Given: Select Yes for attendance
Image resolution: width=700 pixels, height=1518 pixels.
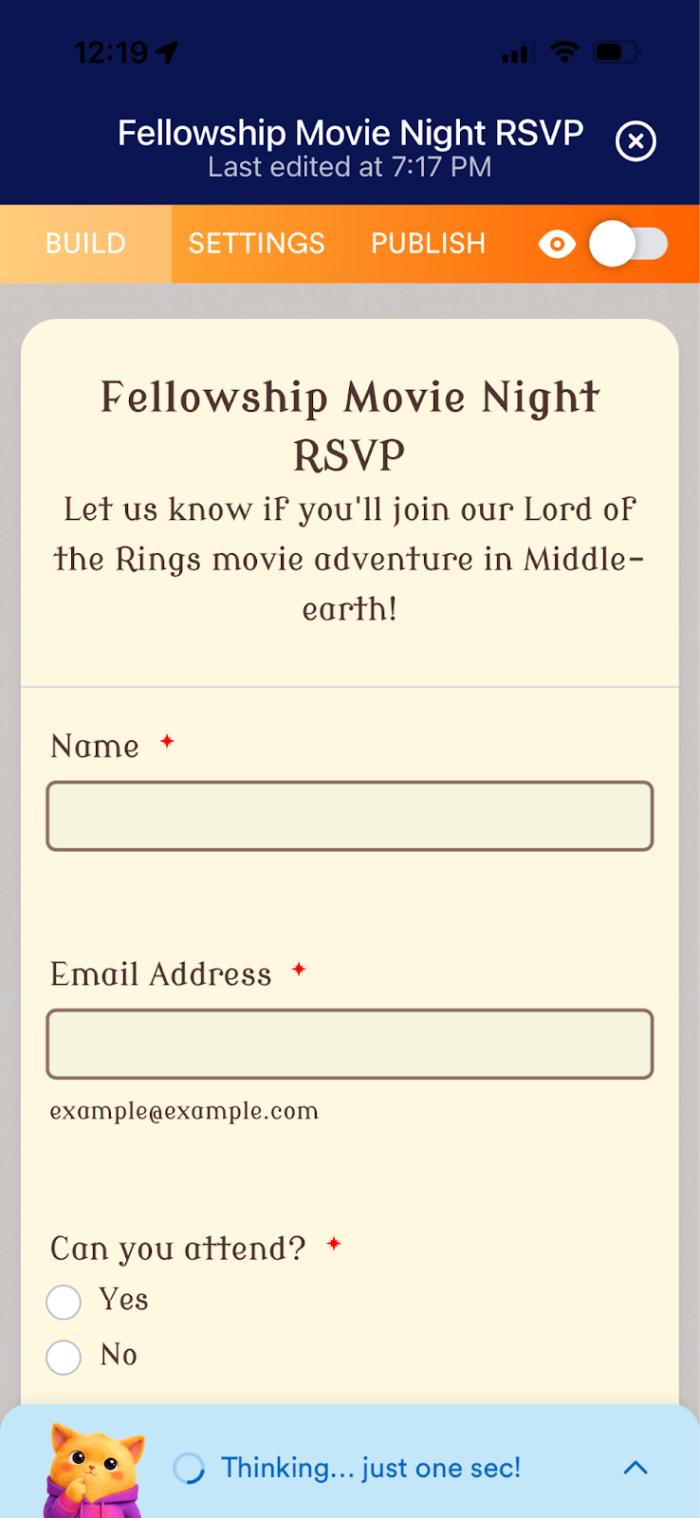Looking at the screenshot, I should click(64, 1302).
